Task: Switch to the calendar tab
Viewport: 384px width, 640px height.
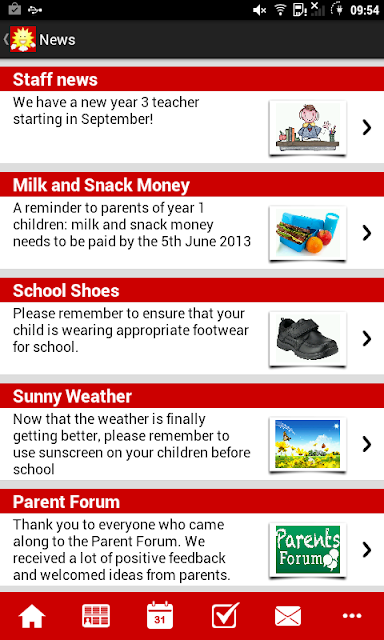Action: [x=160, y=616]
